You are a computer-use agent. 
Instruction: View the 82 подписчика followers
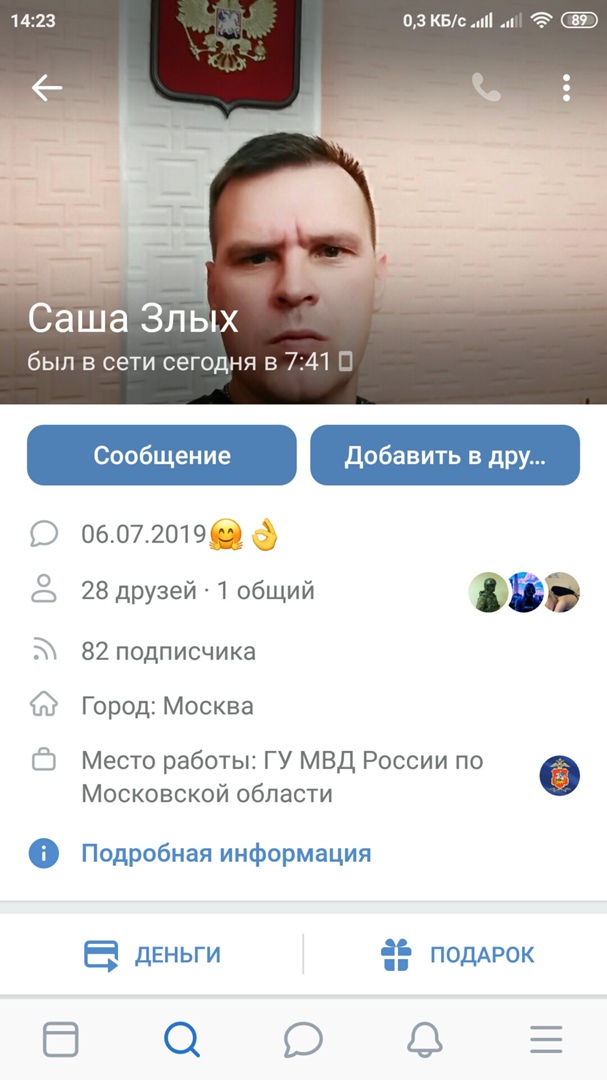click(168, 652)
